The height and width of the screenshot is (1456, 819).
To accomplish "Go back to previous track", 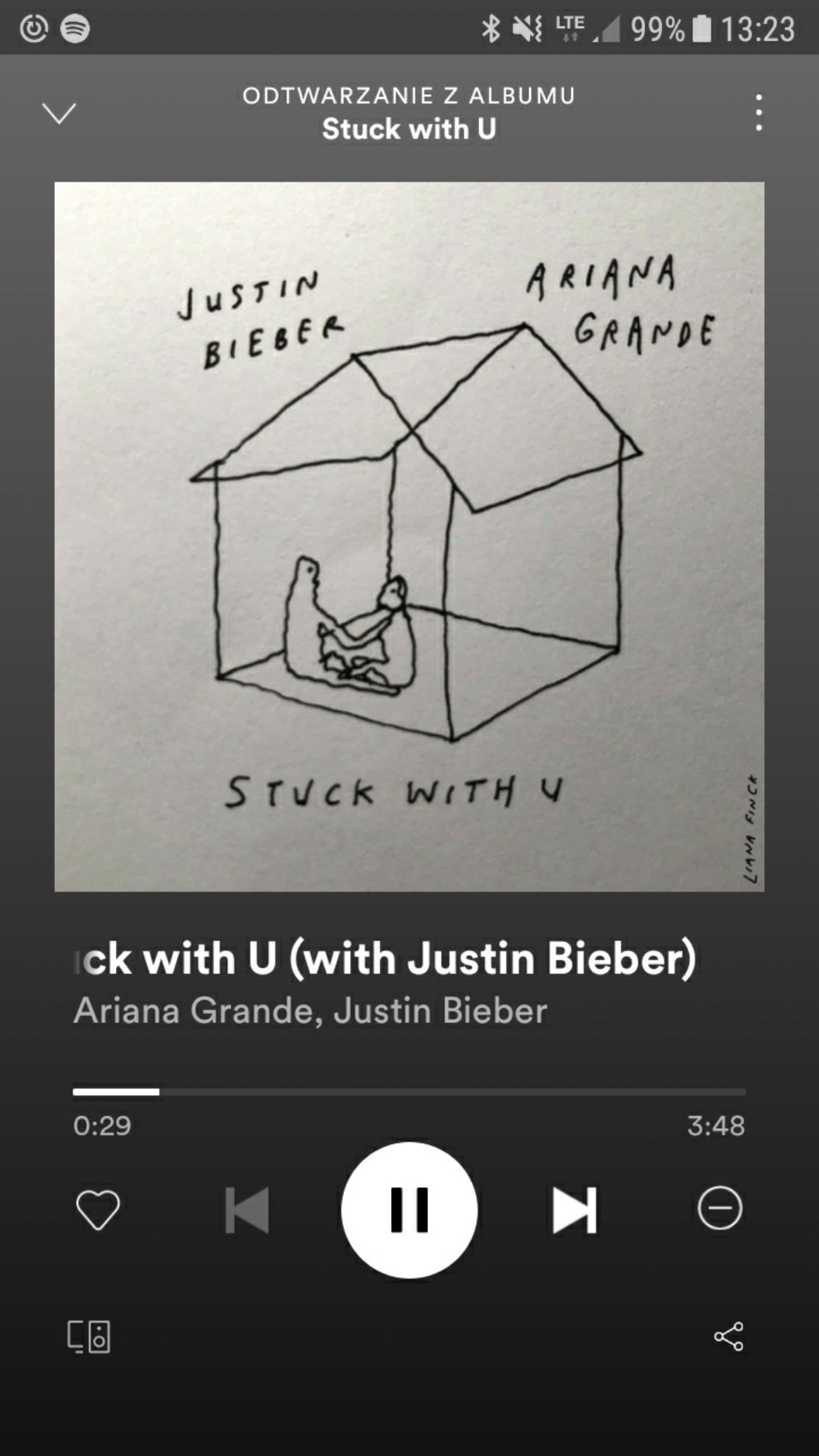I will 246,1209.
